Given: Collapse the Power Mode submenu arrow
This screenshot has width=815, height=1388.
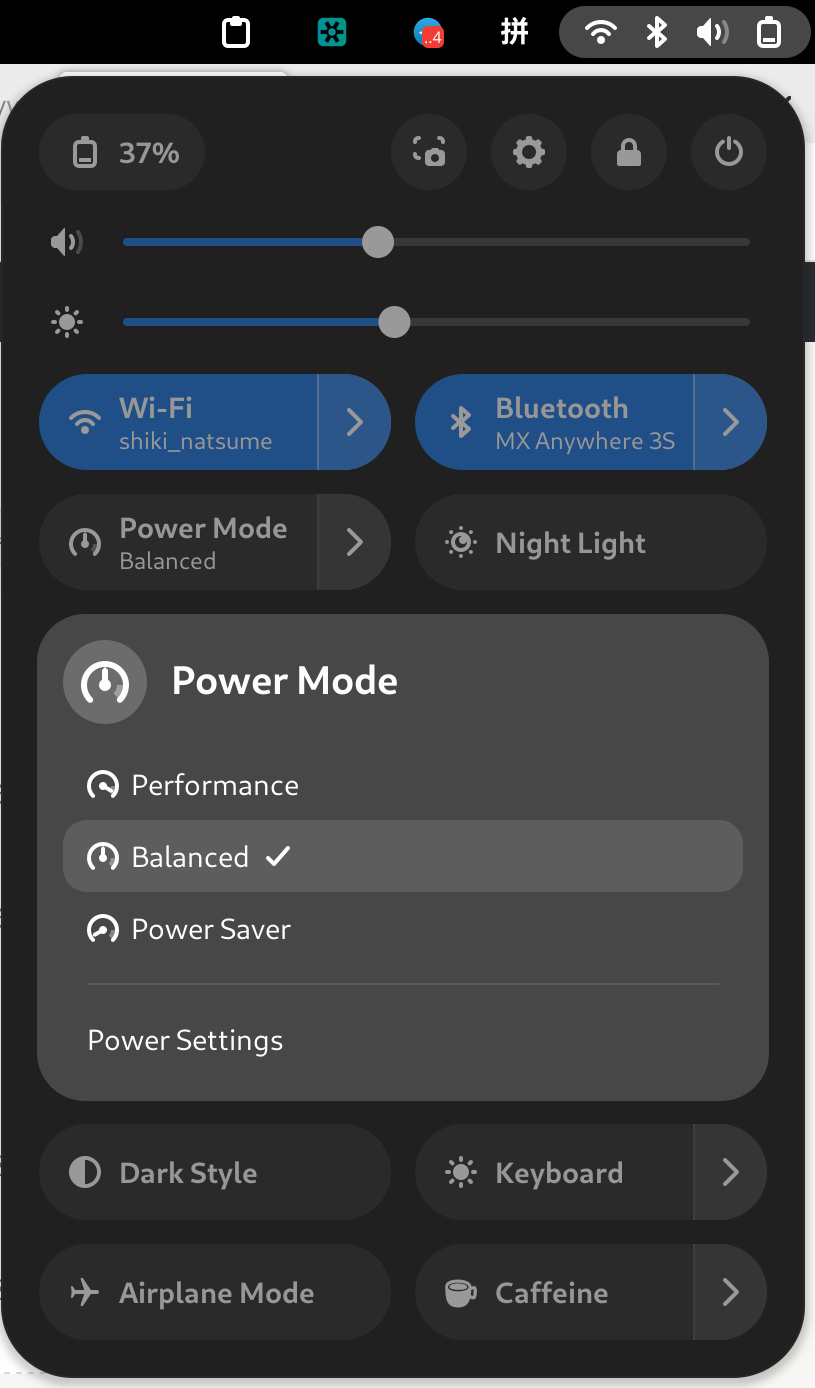Looking at the screenshot, I should point(355,542).
